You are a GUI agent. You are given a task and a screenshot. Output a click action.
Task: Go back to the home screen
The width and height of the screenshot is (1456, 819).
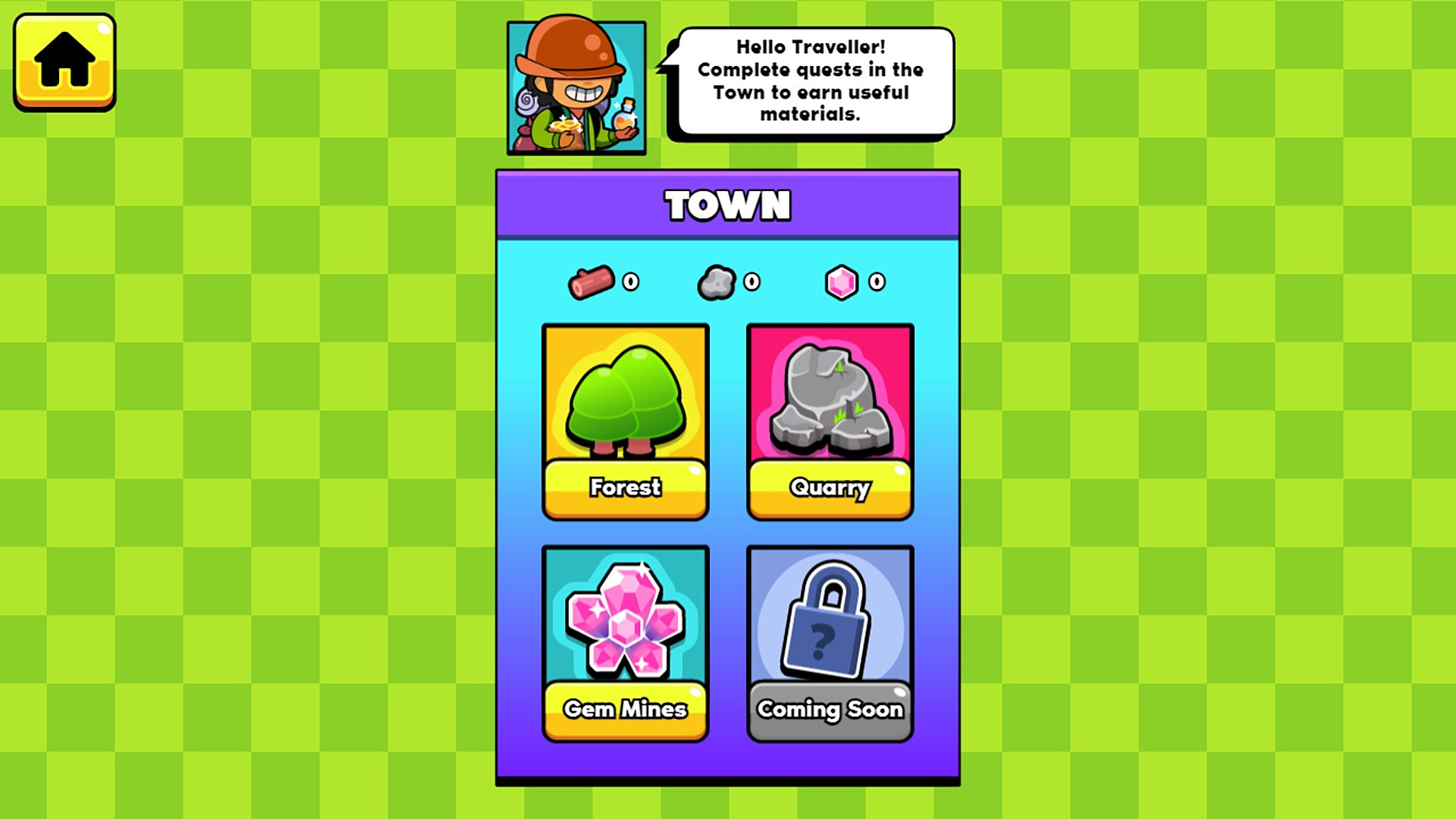64,62
